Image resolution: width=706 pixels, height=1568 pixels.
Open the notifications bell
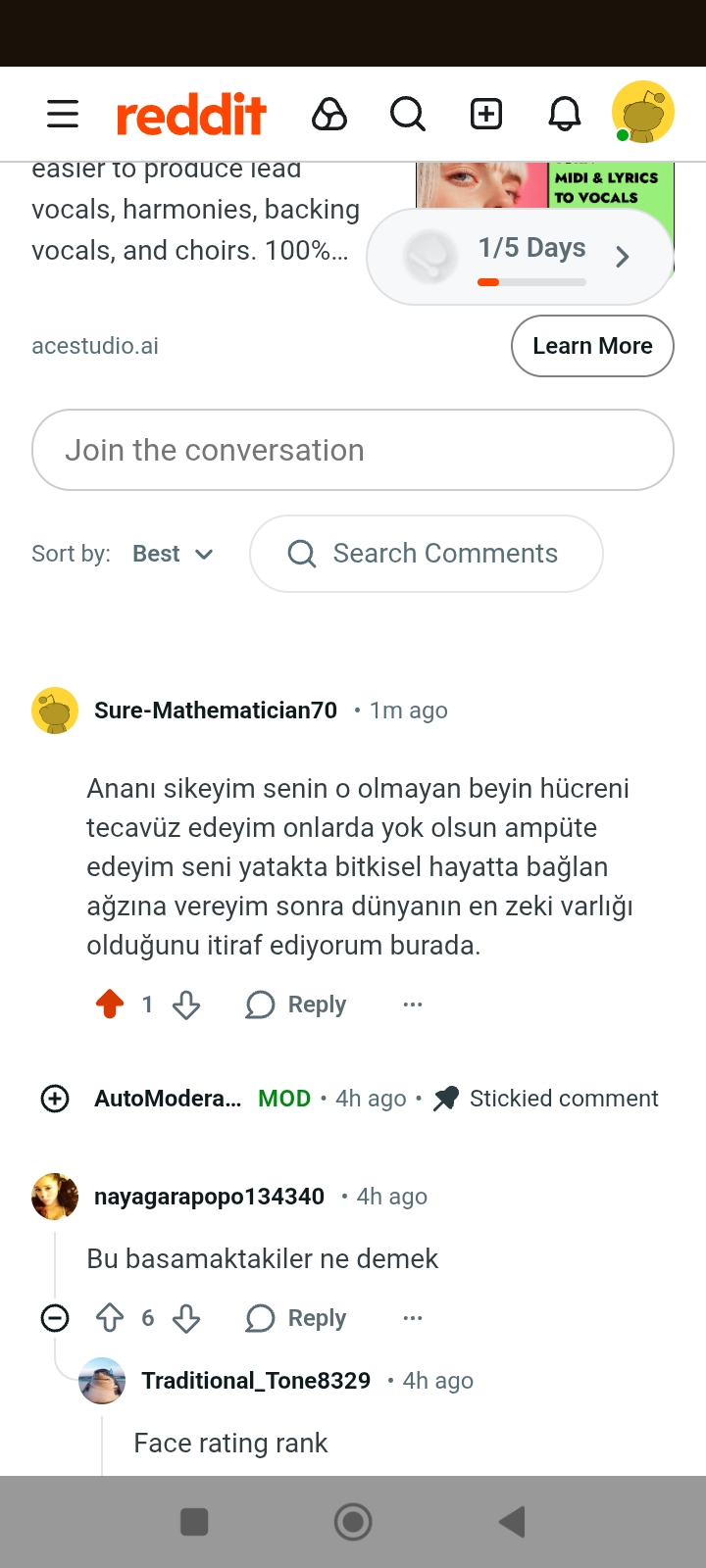(564, 114)
